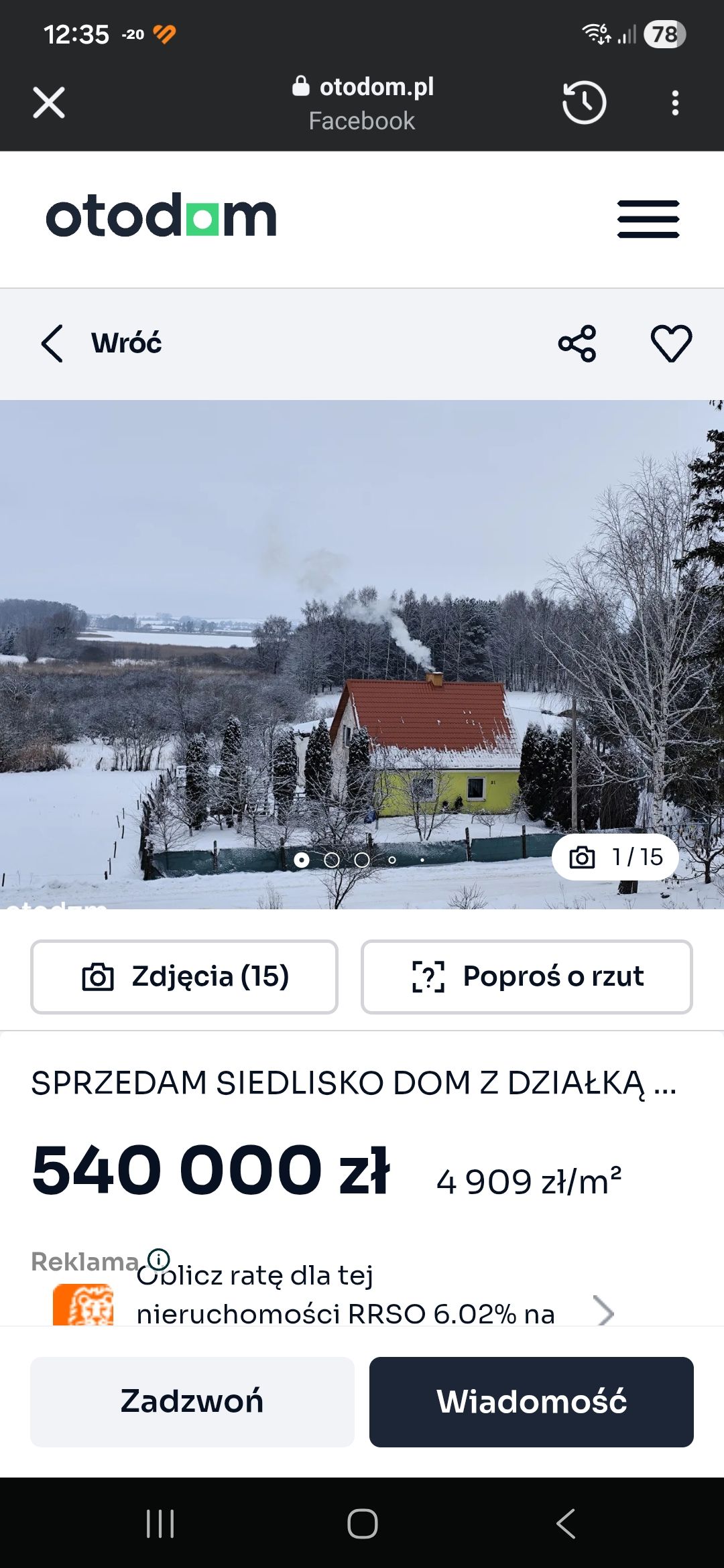This screenshot has height=1568, width=724.
Task: Share this listing
Action: coord(578,343)
